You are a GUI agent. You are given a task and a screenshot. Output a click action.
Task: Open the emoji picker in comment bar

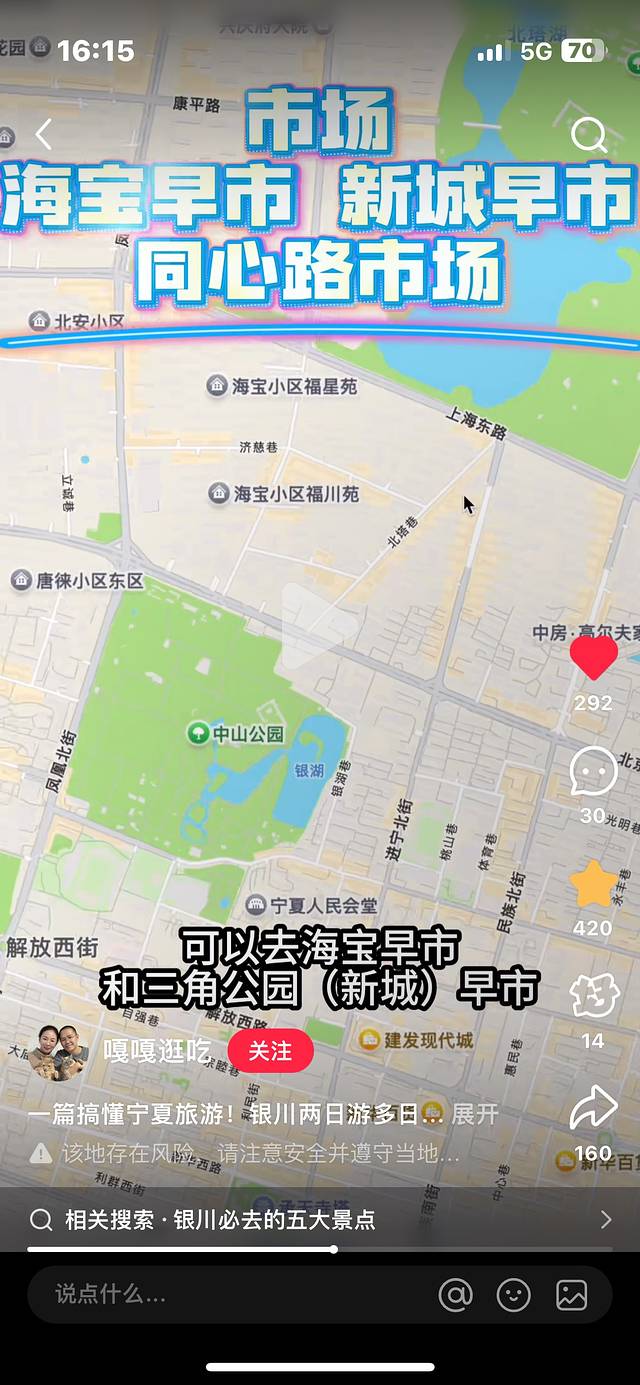click(x=513, y=1295)
